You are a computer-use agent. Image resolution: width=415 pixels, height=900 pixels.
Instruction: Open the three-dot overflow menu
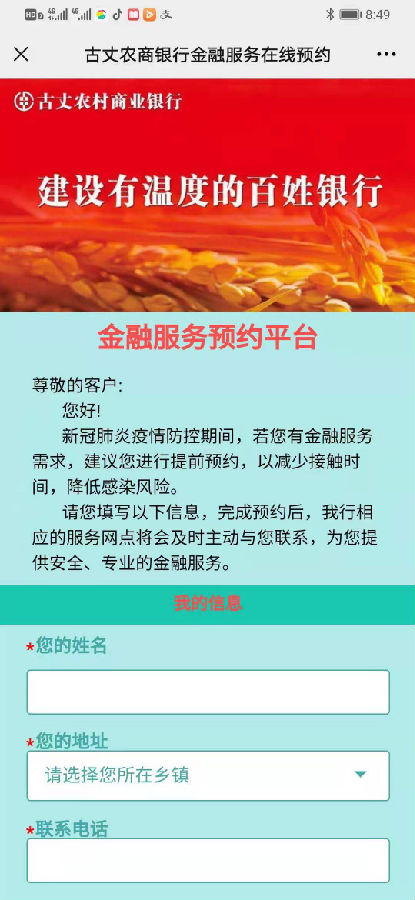point(386,55)
